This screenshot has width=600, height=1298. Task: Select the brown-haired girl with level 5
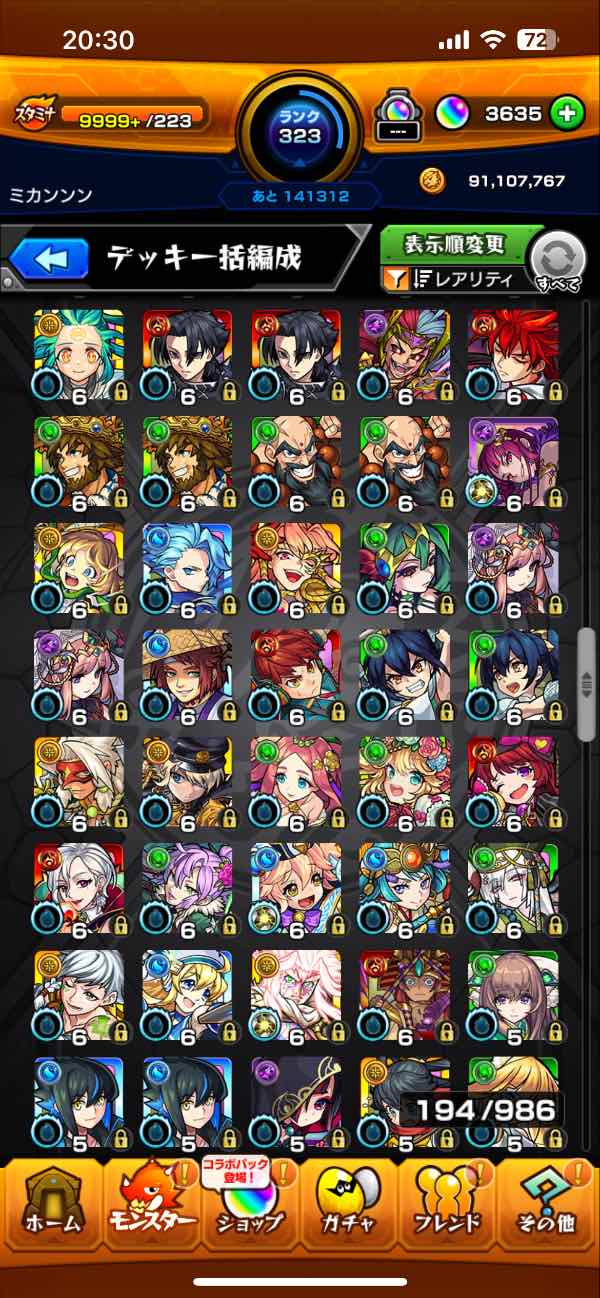513,993
